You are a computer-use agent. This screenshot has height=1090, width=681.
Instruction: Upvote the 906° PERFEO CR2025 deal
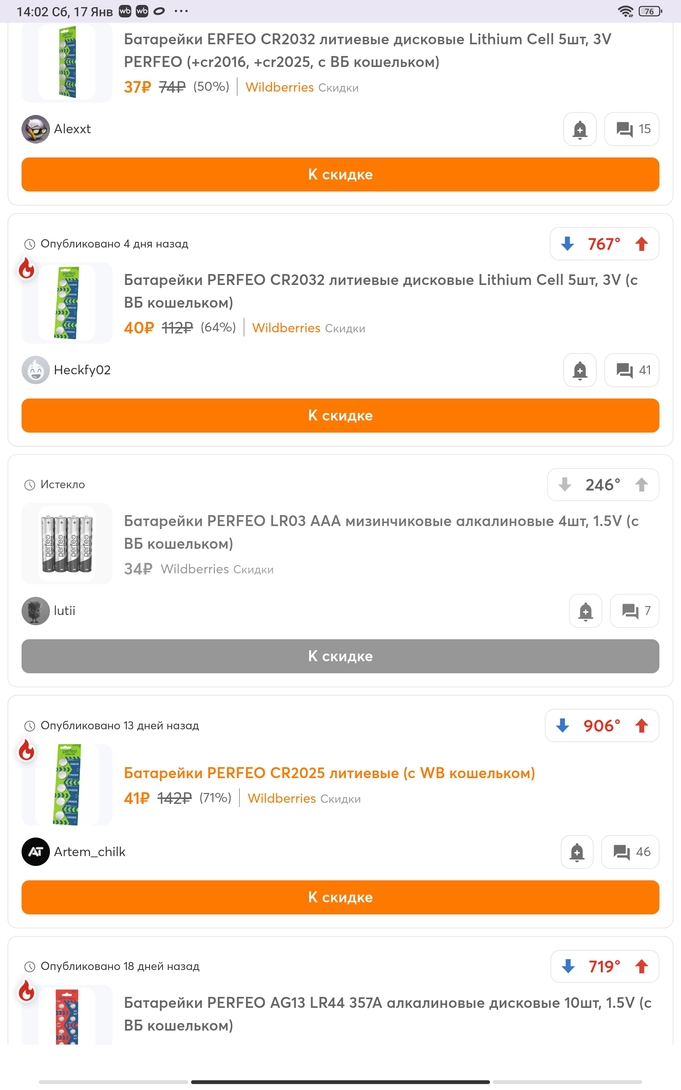[x=642, y=726]
